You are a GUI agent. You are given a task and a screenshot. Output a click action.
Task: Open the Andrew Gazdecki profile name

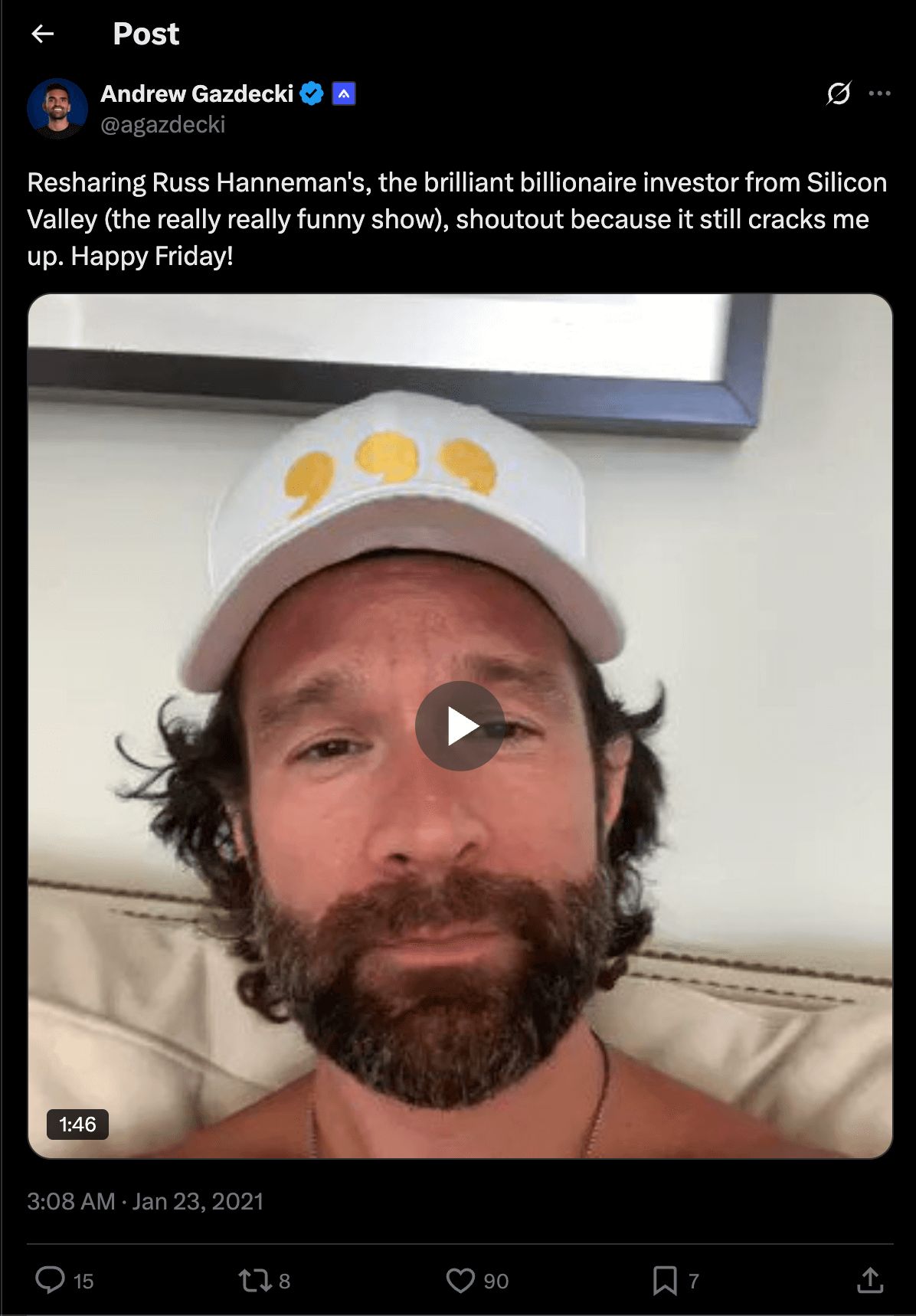[x=197, y=93]
